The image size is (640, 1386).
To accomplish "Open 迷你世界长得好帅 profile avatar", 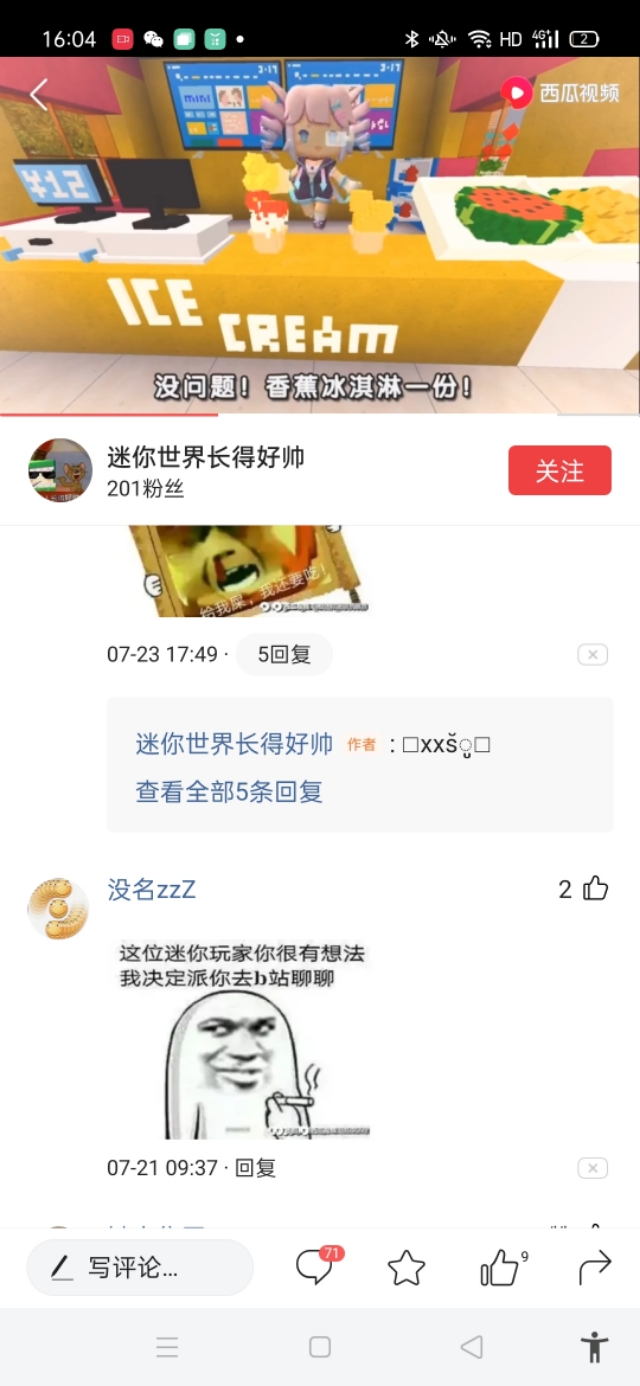I will [60, 471].
